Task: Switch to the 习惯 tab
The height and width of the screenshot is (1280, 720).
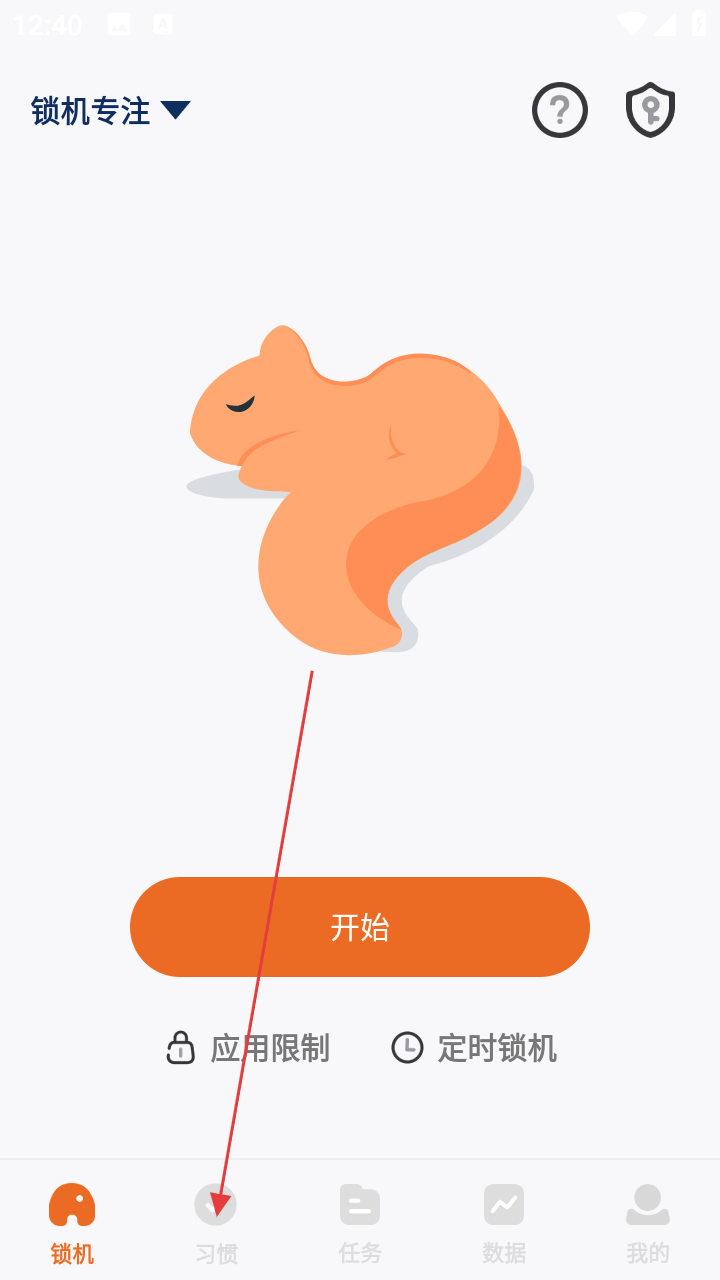Action: pyautogui.click(x=216, y=1223)
